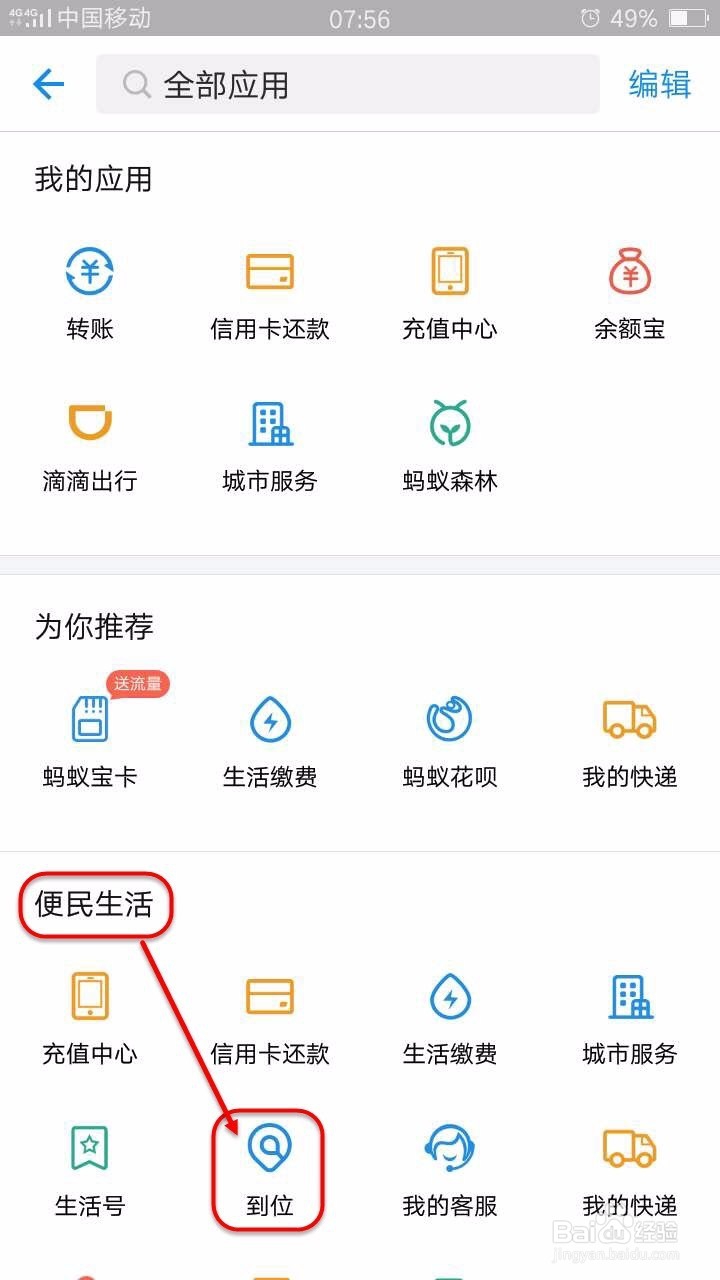Select the 便民生活 section heading

point(95,903)
